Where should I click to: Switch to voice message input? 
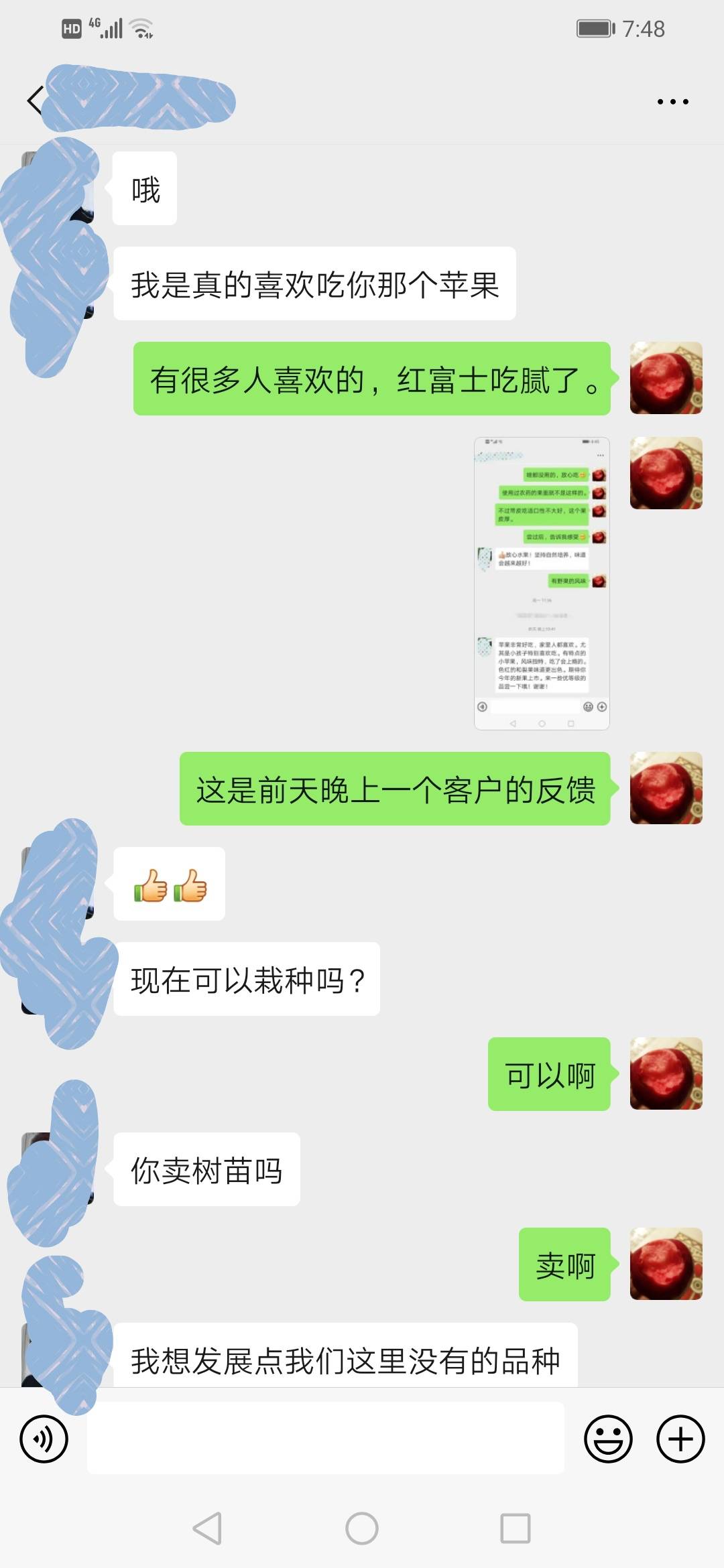click(x=44, y=1438)
